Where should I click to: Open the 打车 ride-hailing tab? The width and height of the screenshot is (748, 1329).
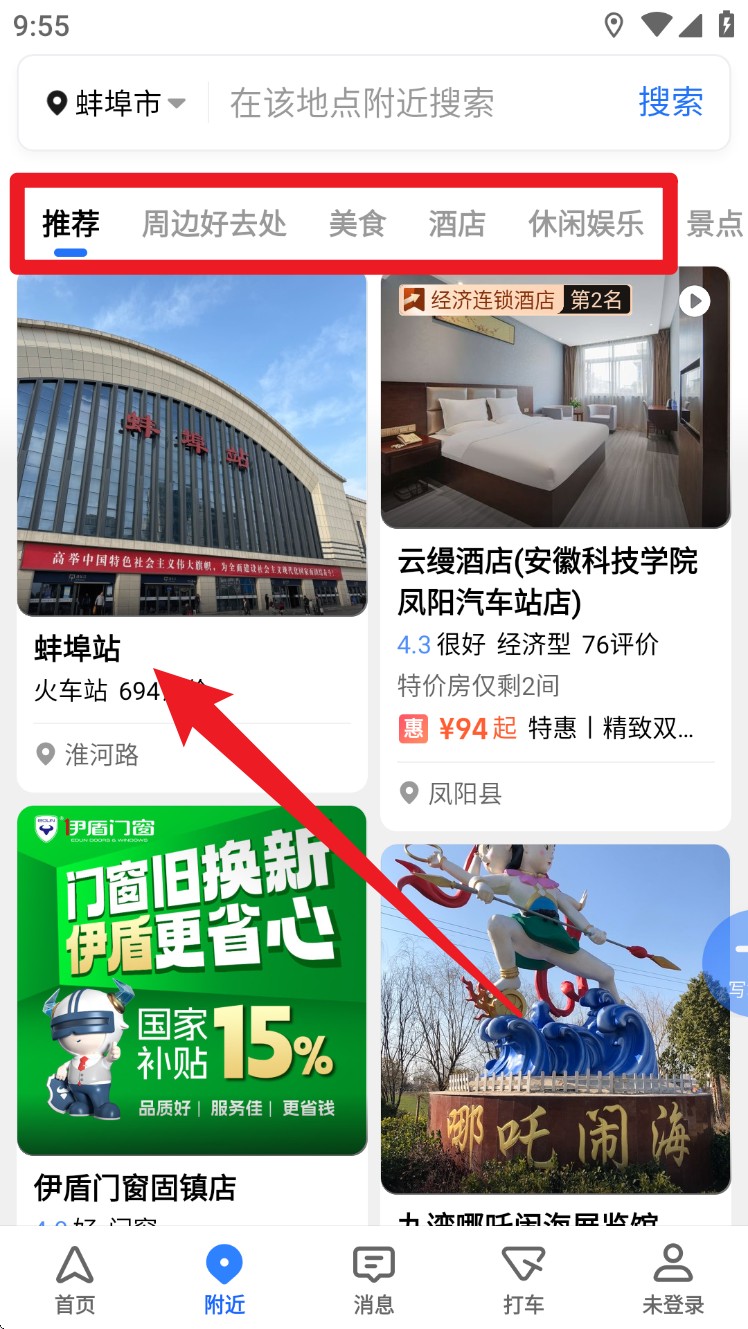(x=523, y=1280)
